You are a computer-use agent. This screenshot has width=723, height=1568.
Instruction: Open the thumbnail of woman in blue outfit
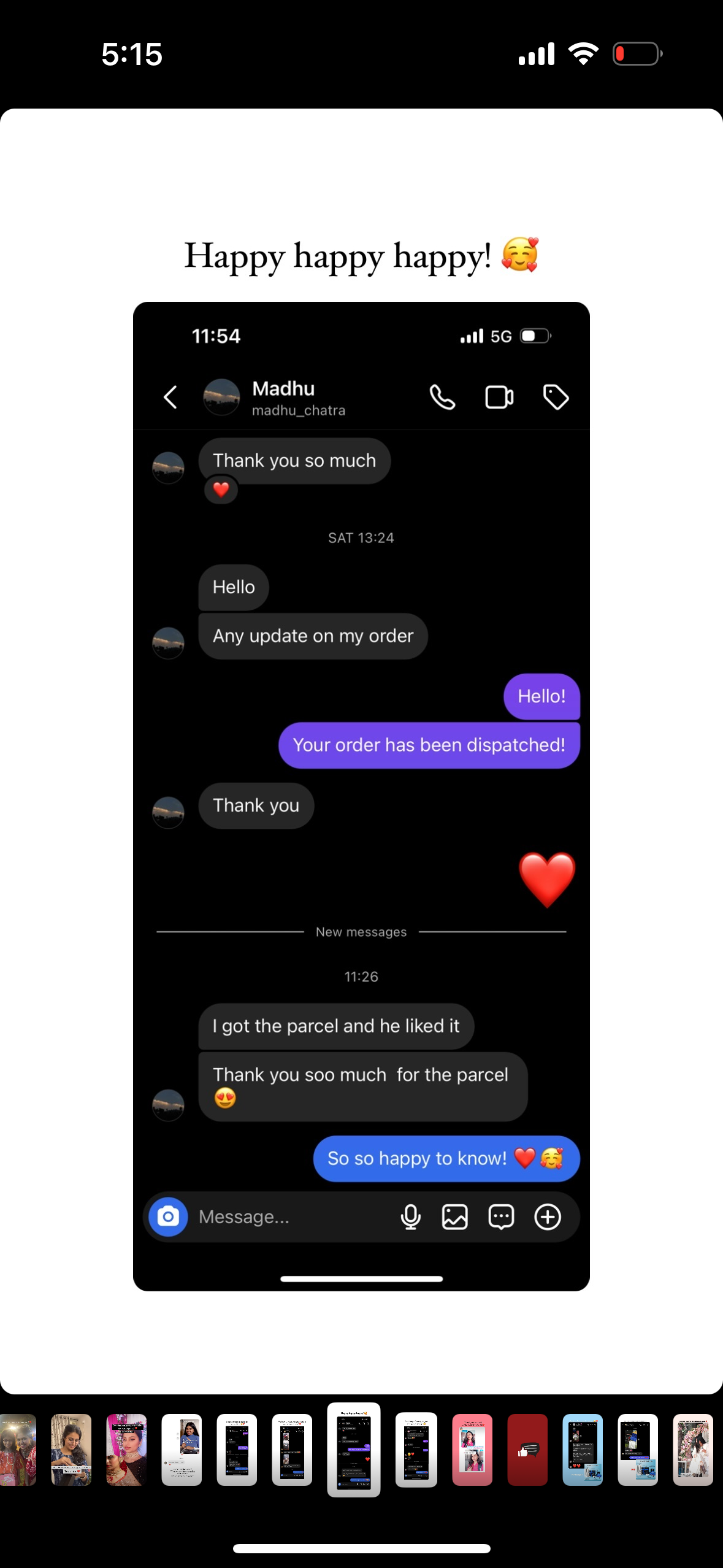71,1450
